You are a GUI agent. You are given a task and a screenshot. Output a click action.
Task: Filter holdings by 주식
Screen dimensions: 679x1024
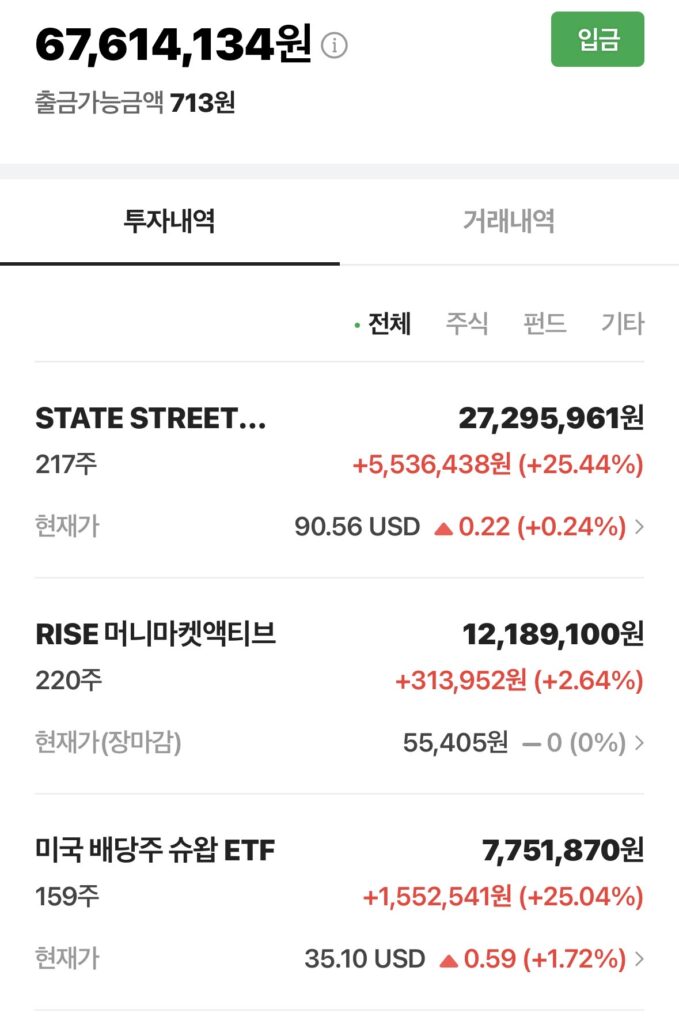pos(467,323)
